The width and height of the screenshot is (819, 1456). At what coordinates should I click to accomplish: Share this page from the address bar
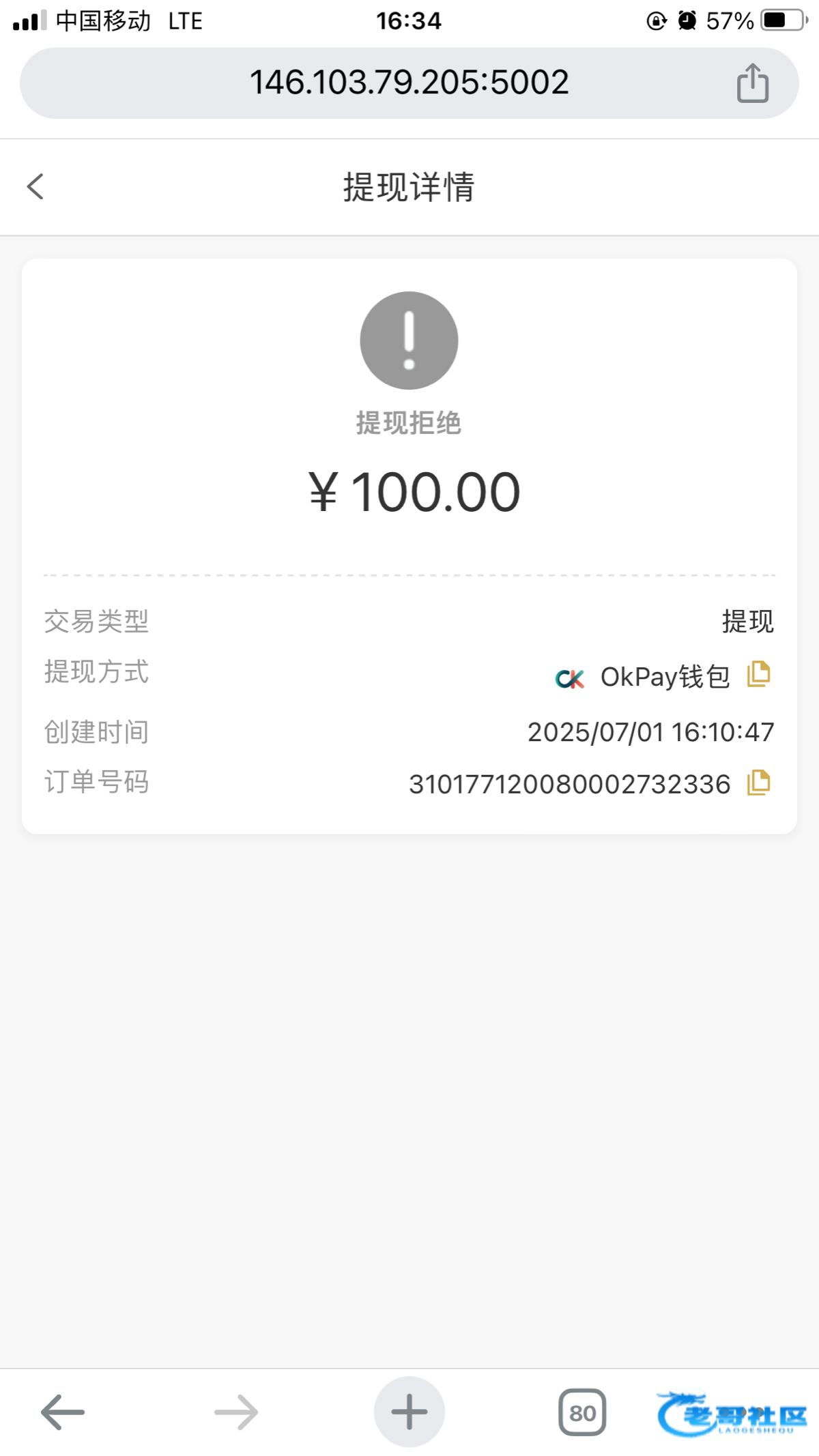pos(752,83)
